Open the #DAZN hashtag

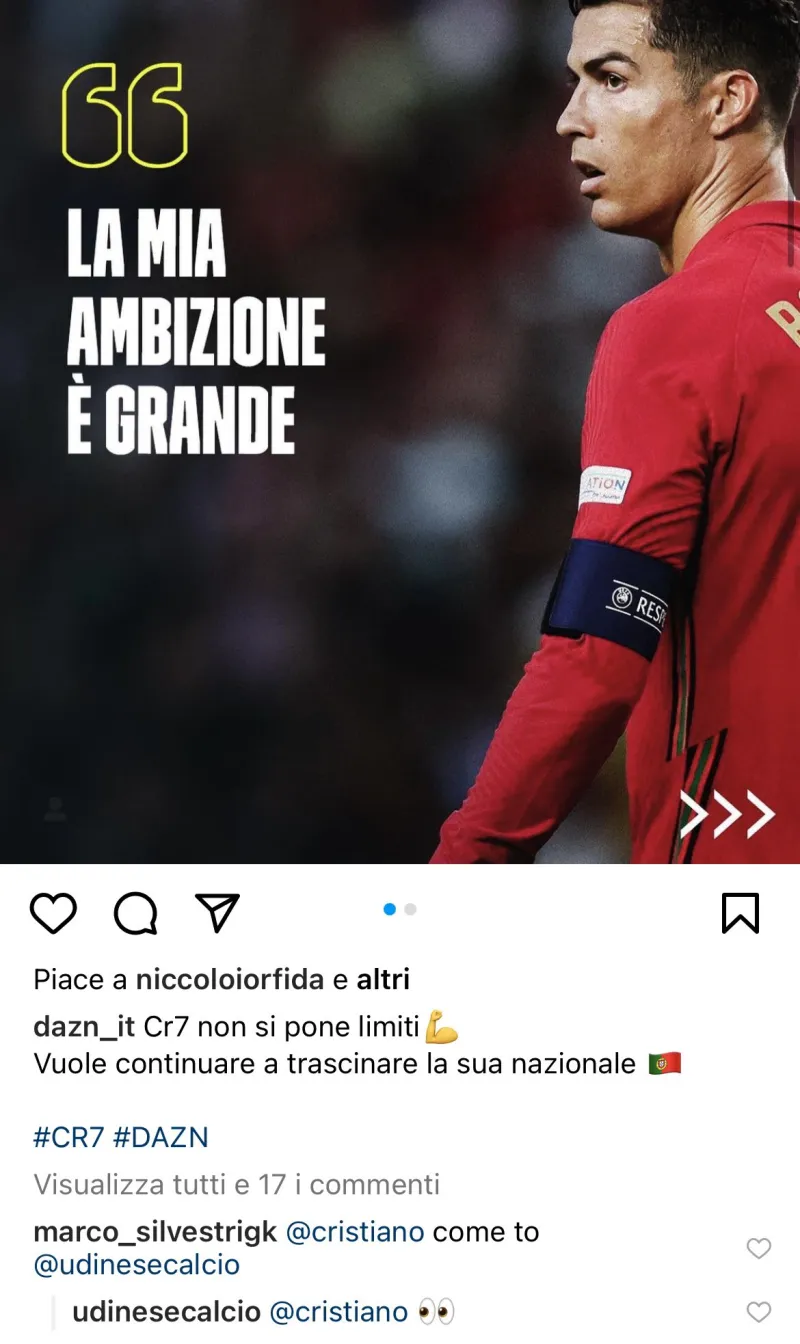[x=160, y=1137]
